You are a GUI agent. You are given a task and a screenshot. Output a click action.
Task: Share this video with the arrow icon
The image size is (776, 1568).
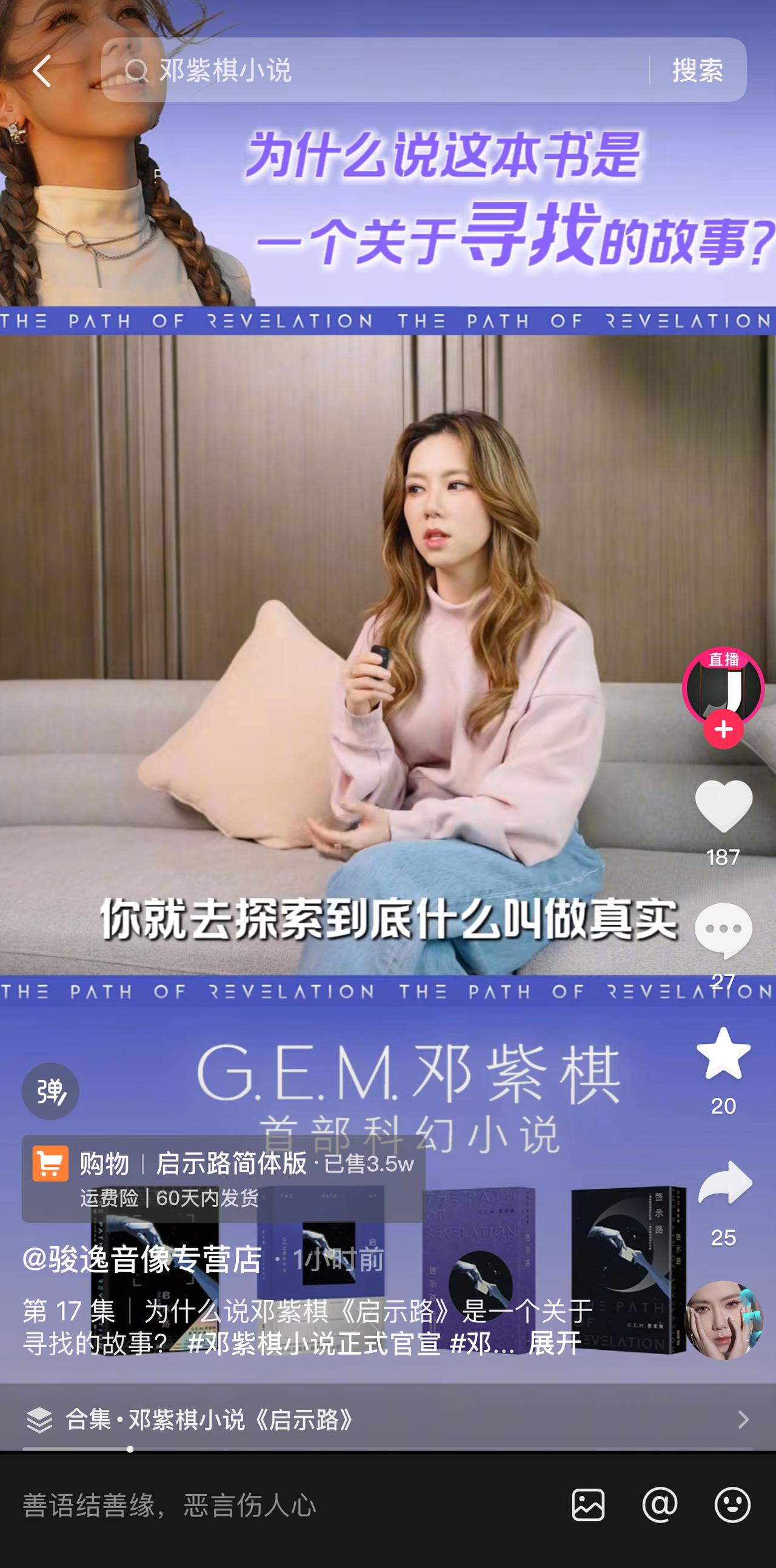click(723, 1184)
